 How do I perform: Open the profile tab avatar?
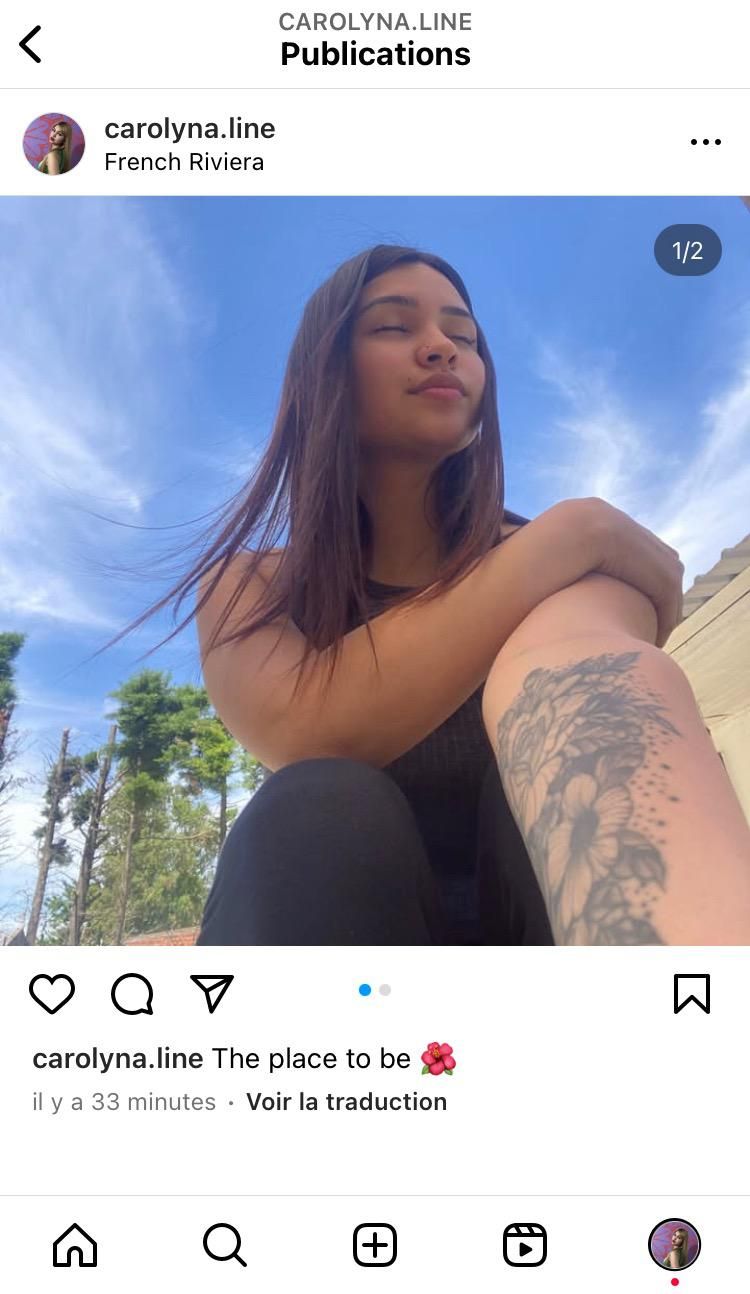click(675, 1245)
